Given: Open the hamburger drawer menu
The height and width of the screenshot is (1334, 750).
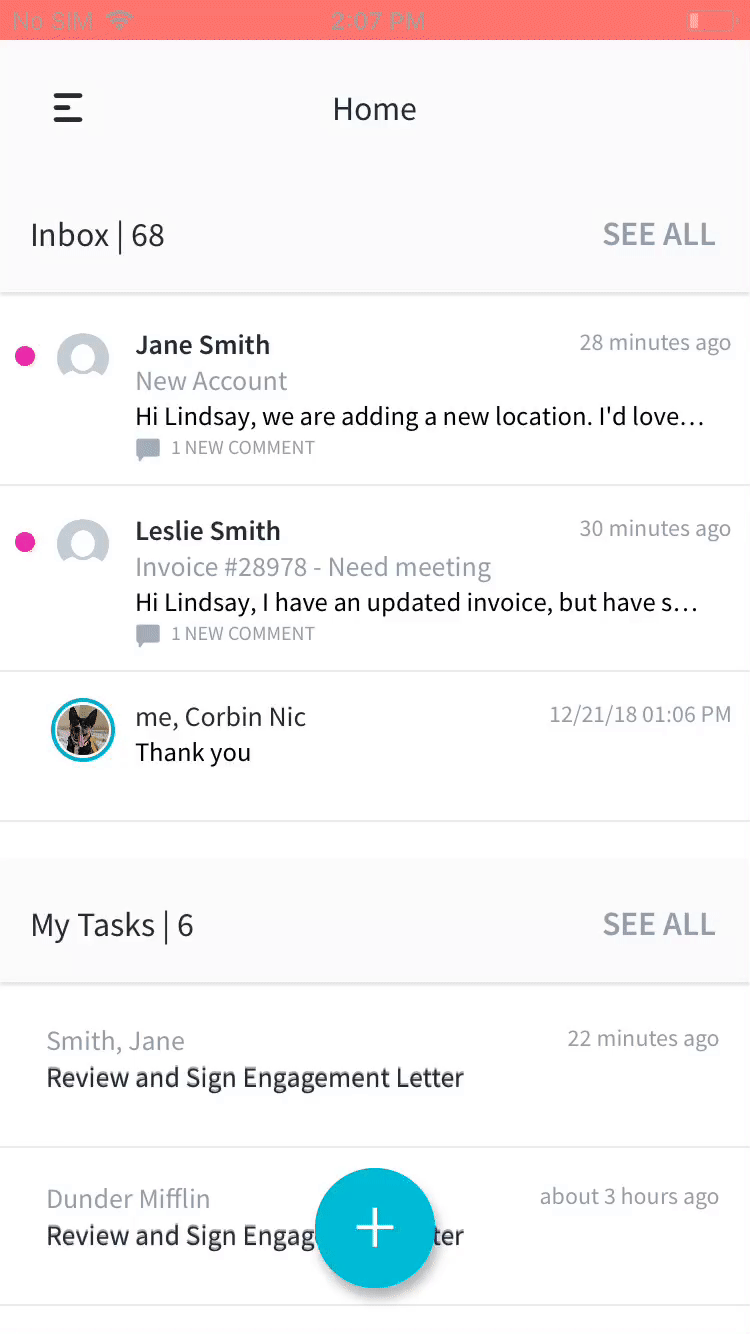Looking at the screenshot, I should pyautogui.click(x=68, y=108).
